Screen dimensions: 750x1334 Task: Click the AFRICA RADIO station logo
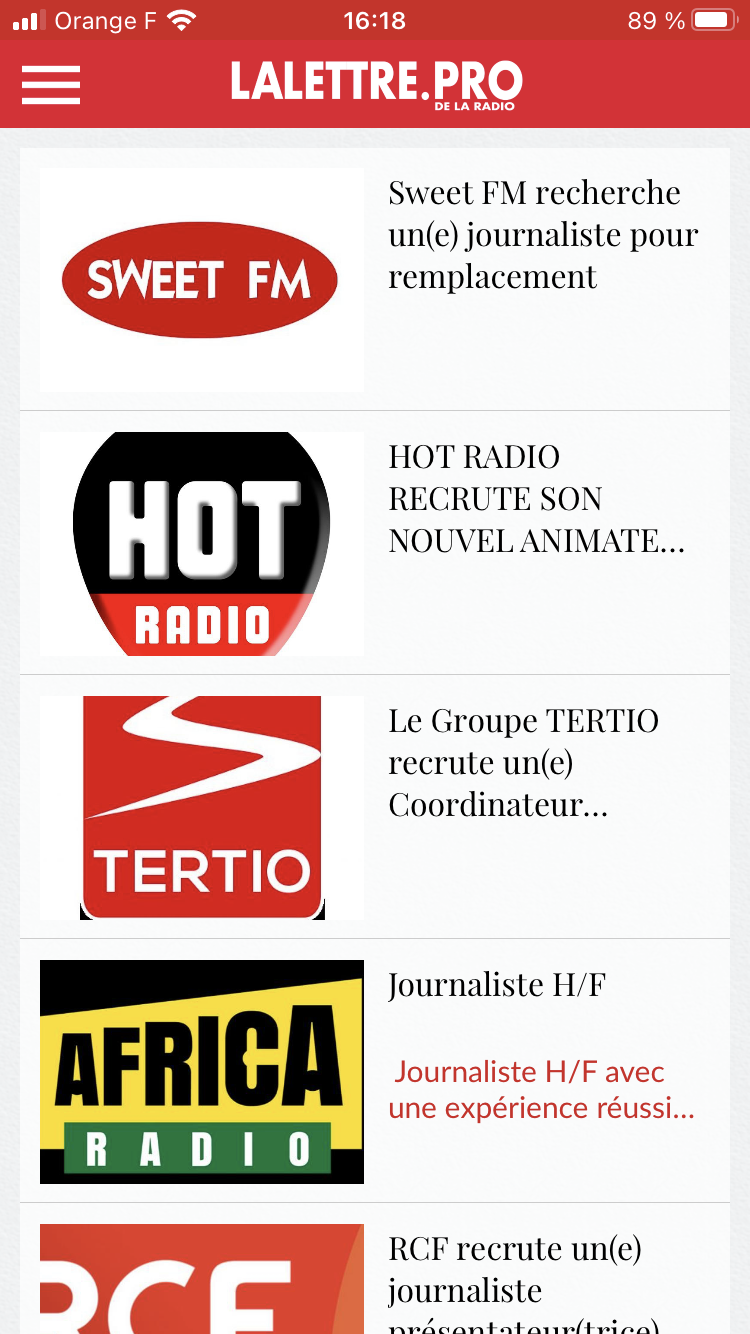(201, 1071)
